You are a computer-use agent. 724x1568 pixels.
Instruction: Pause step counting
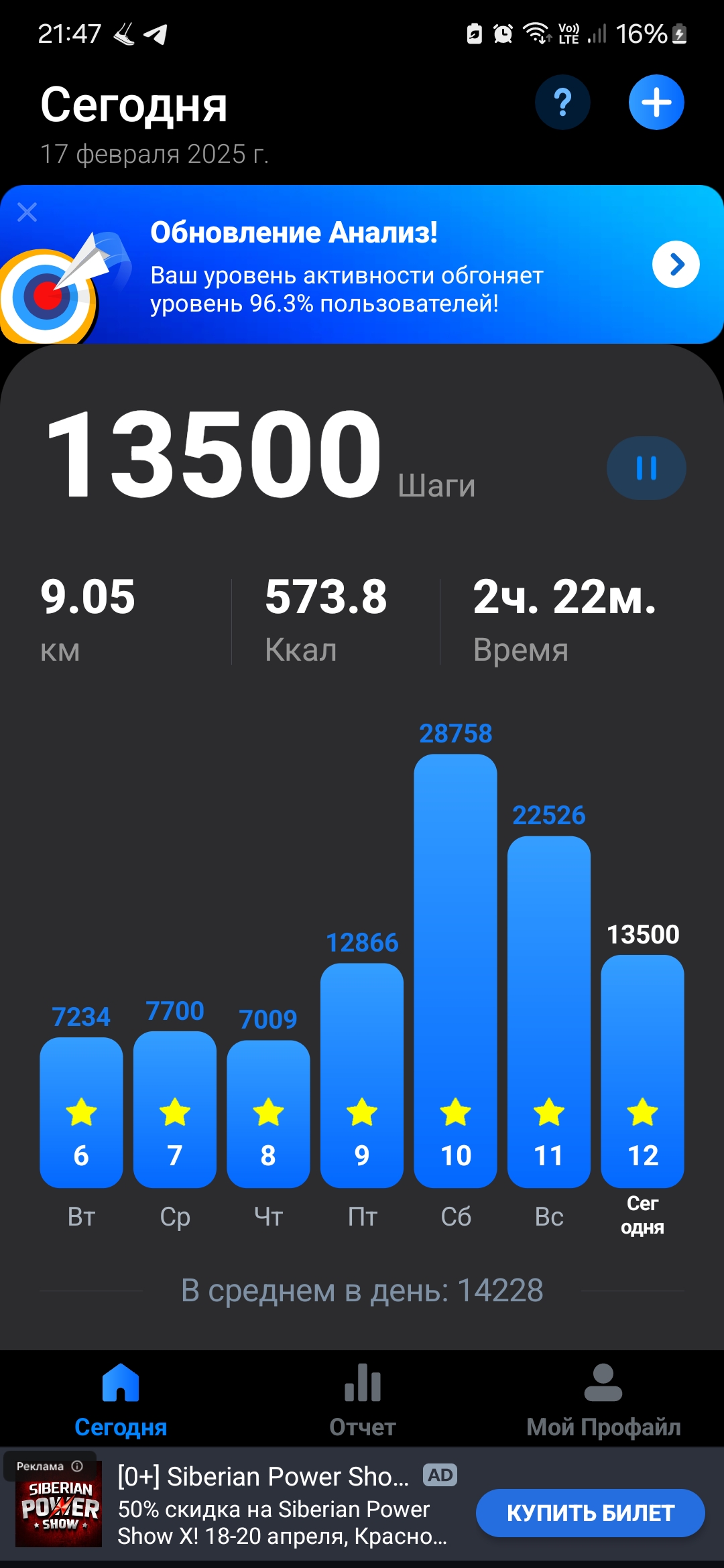pos(646,468)
